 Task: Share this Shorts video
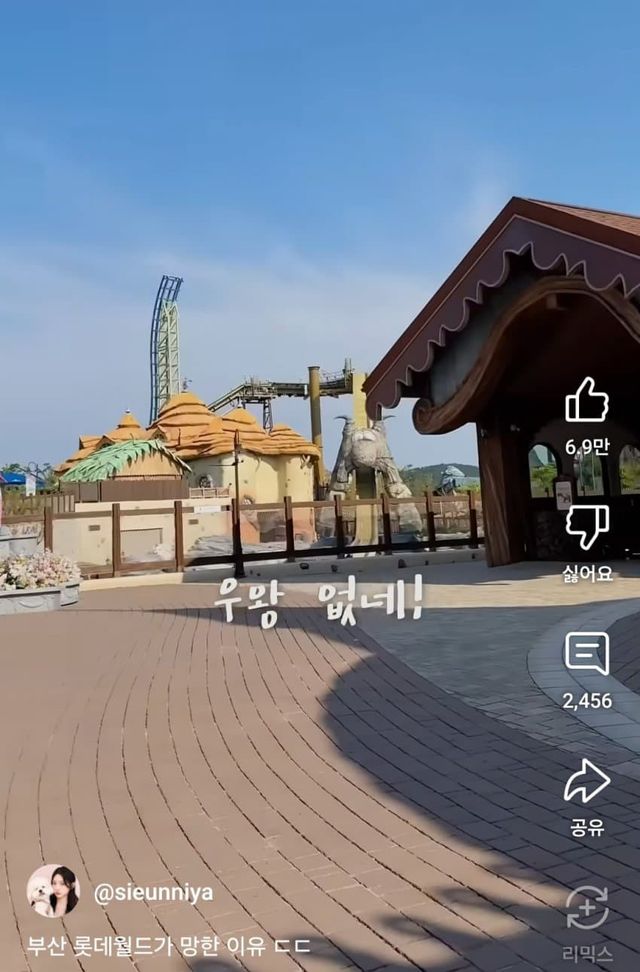[587, 781]
